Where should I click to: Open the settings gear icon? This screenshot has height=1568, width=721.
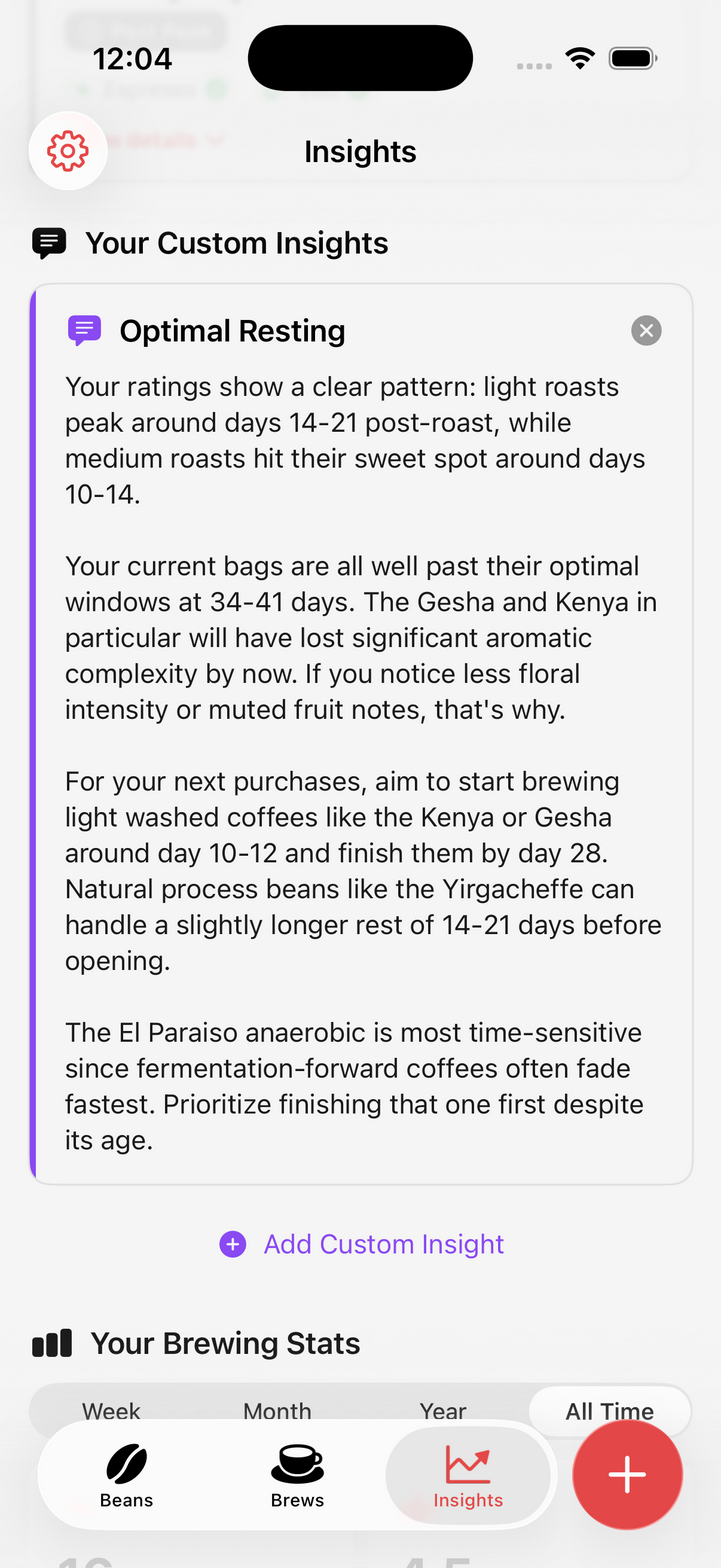[x=67, y=150]
